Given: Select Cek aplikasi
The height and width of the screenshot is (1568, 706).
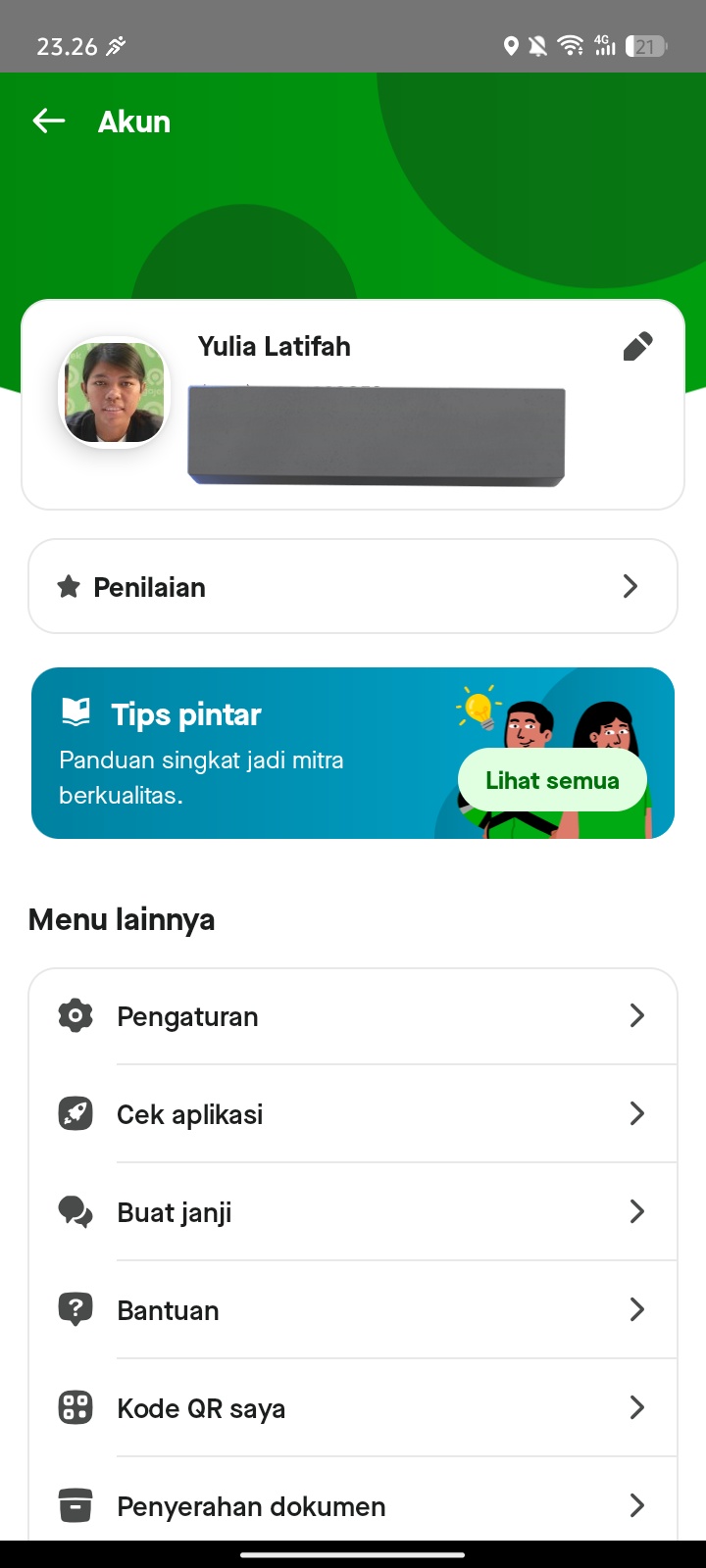Looking at the screenshot, I should (353, 1114).
